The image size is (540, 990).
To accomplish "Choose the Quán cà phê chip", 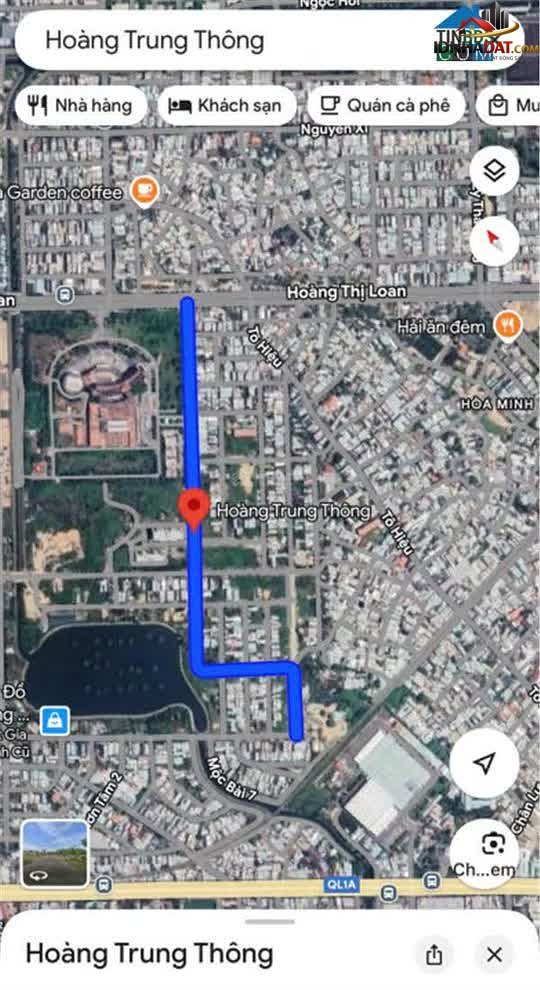I will 386,105.
